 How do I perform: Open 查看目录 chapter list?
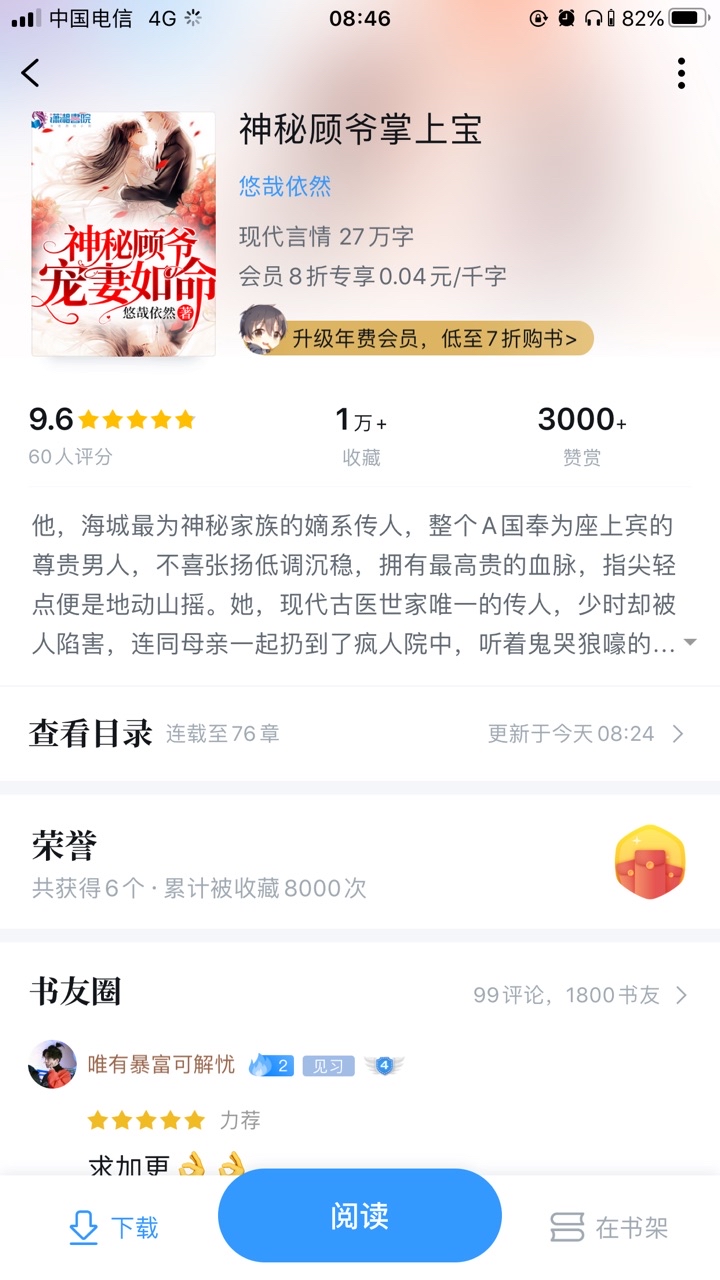coord(360,733)
